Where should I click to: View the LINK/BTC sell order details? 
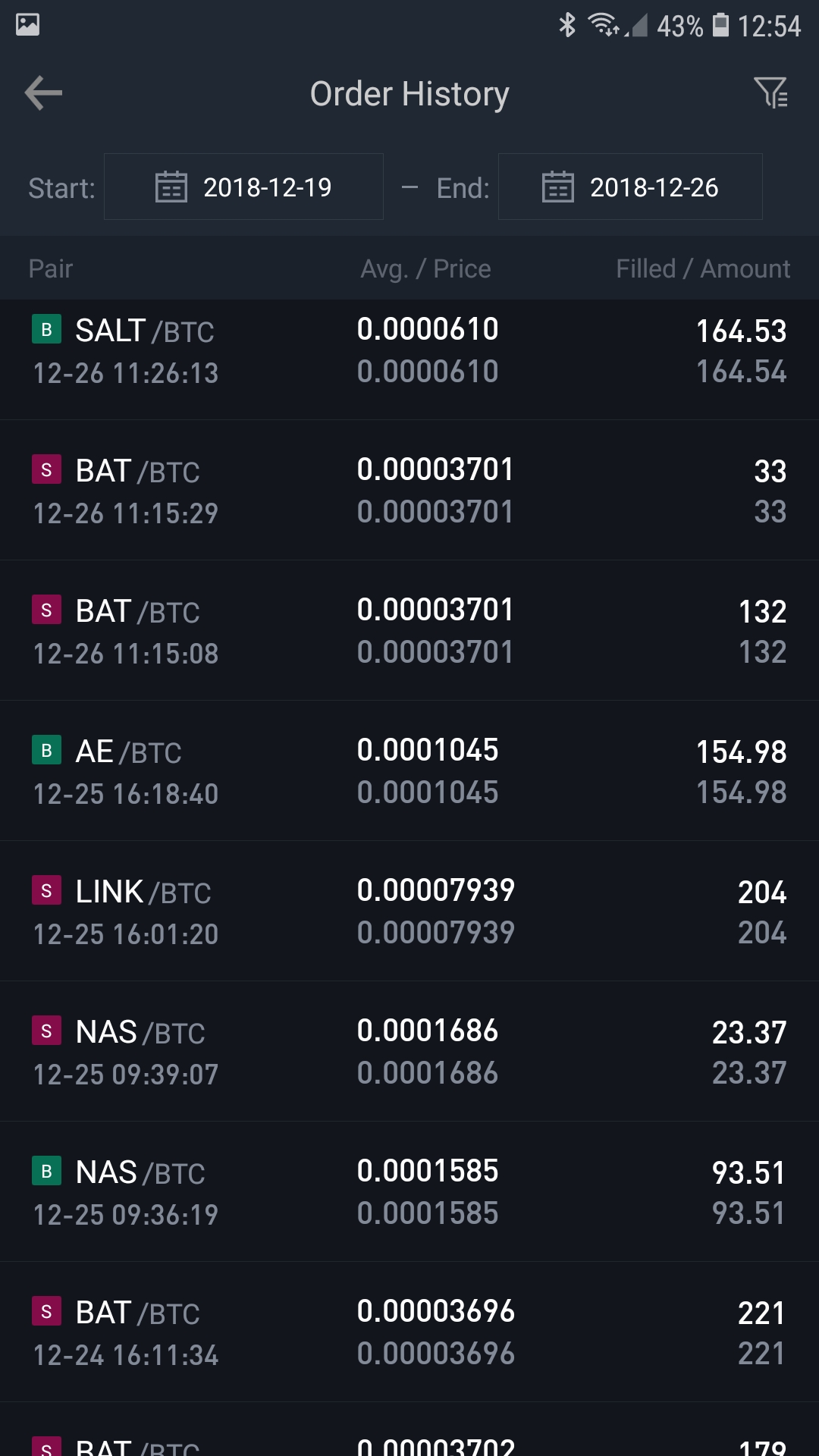(x=409, y=912)
